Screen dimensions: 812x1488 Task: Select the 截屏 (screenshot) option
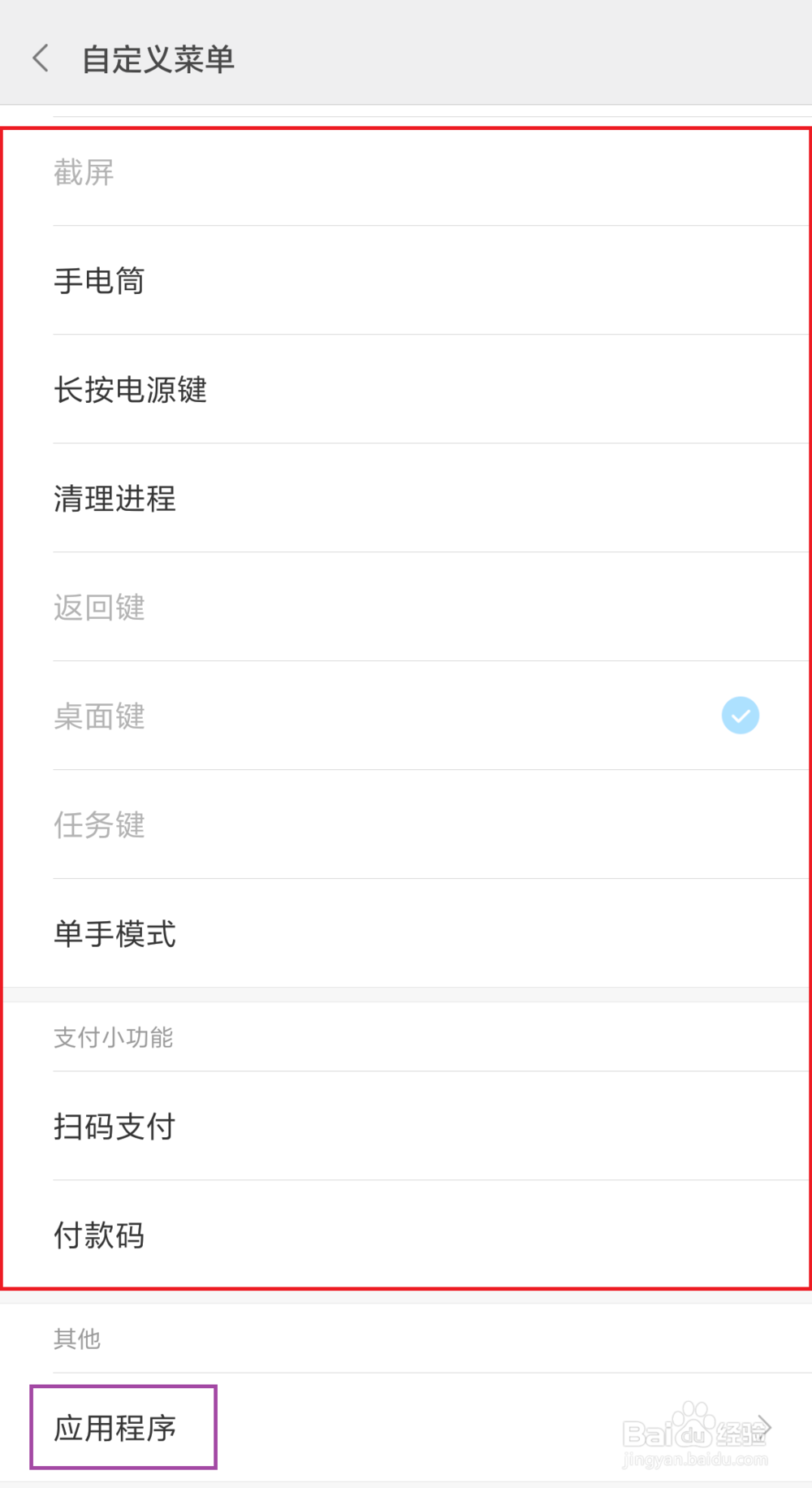84,173
